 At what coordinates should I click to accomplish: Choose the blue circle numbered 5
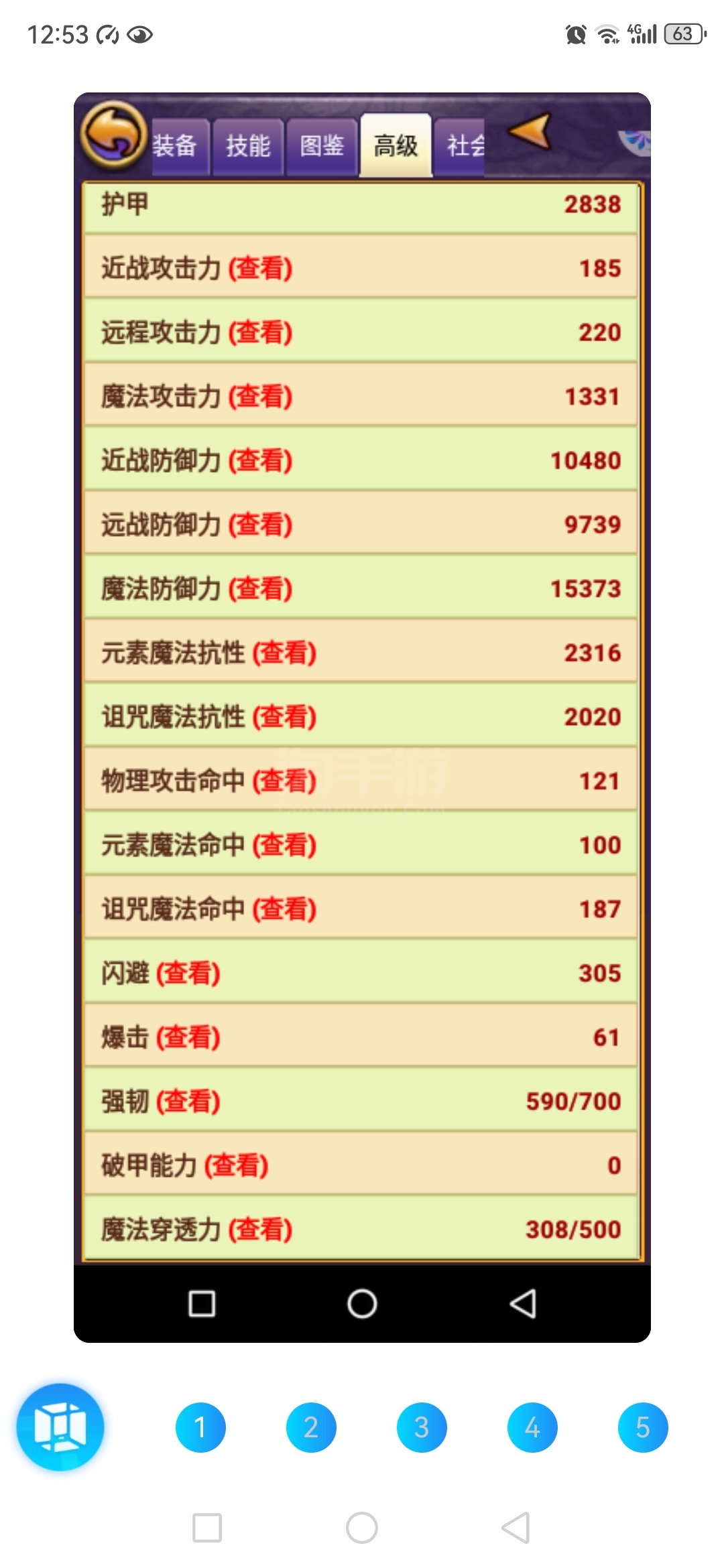click(643, 1427)
